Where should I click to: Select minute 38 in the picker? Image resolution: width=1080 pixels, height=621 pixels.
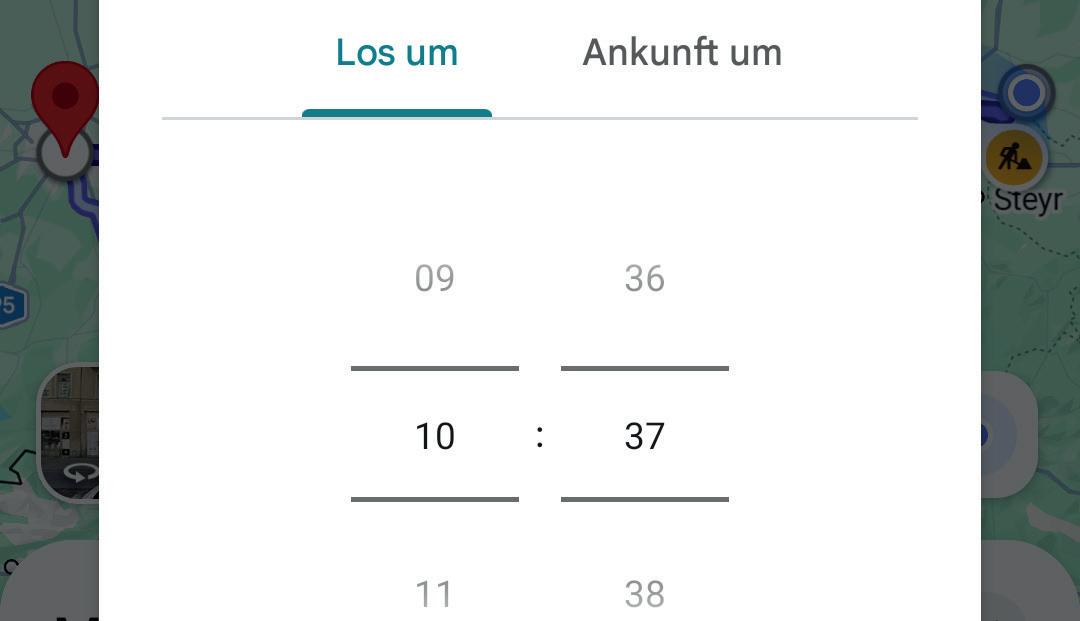click(645, 594)
